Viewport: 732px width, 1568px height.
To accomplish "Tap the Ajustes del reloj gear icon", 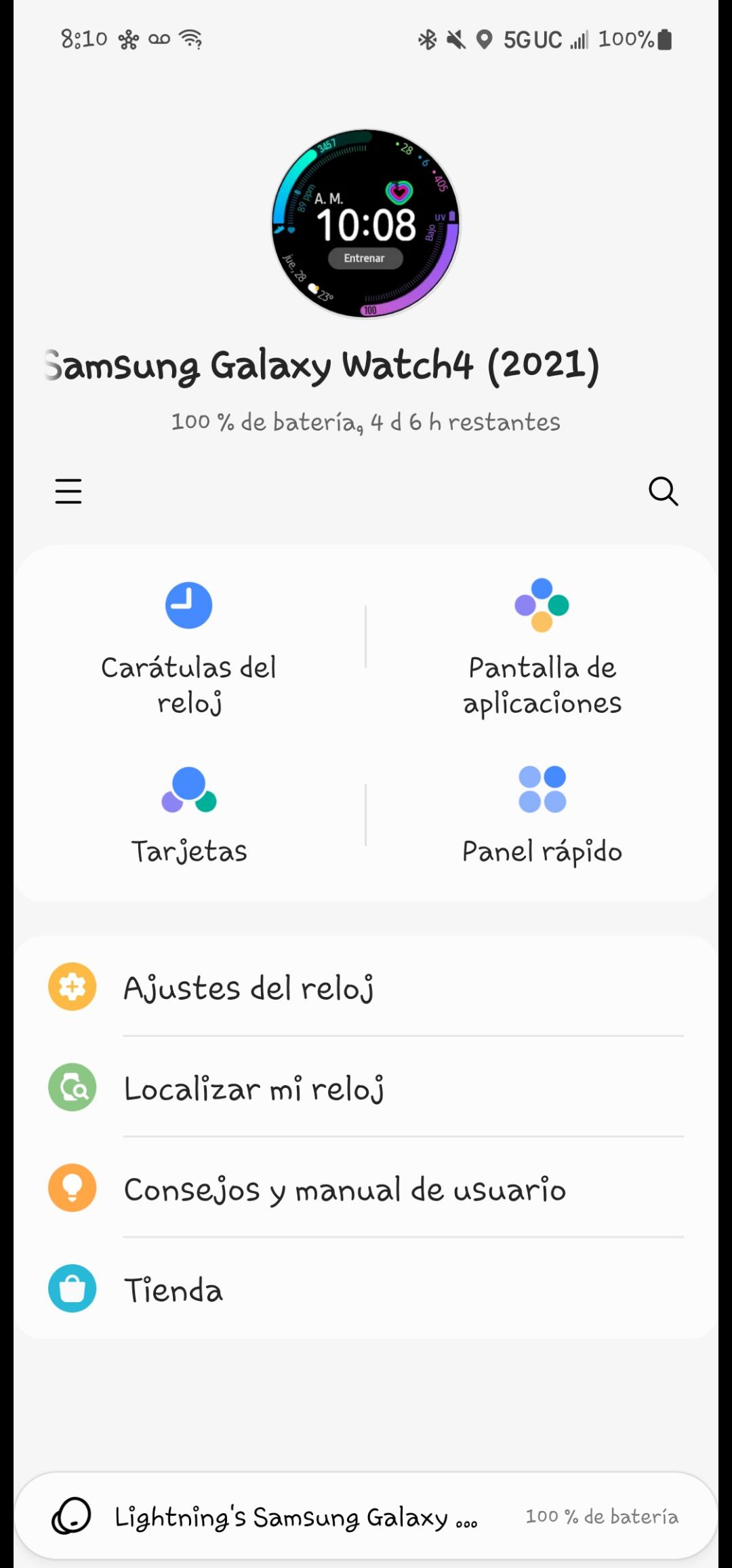I will click(x=72, y=987).
